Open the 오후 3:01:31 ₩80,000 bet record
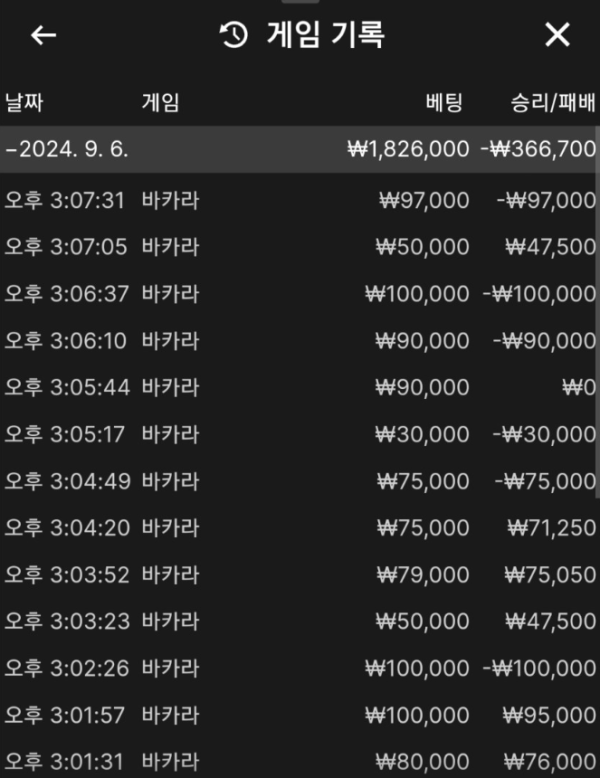 pyautogui.click(x=300, y=761)
